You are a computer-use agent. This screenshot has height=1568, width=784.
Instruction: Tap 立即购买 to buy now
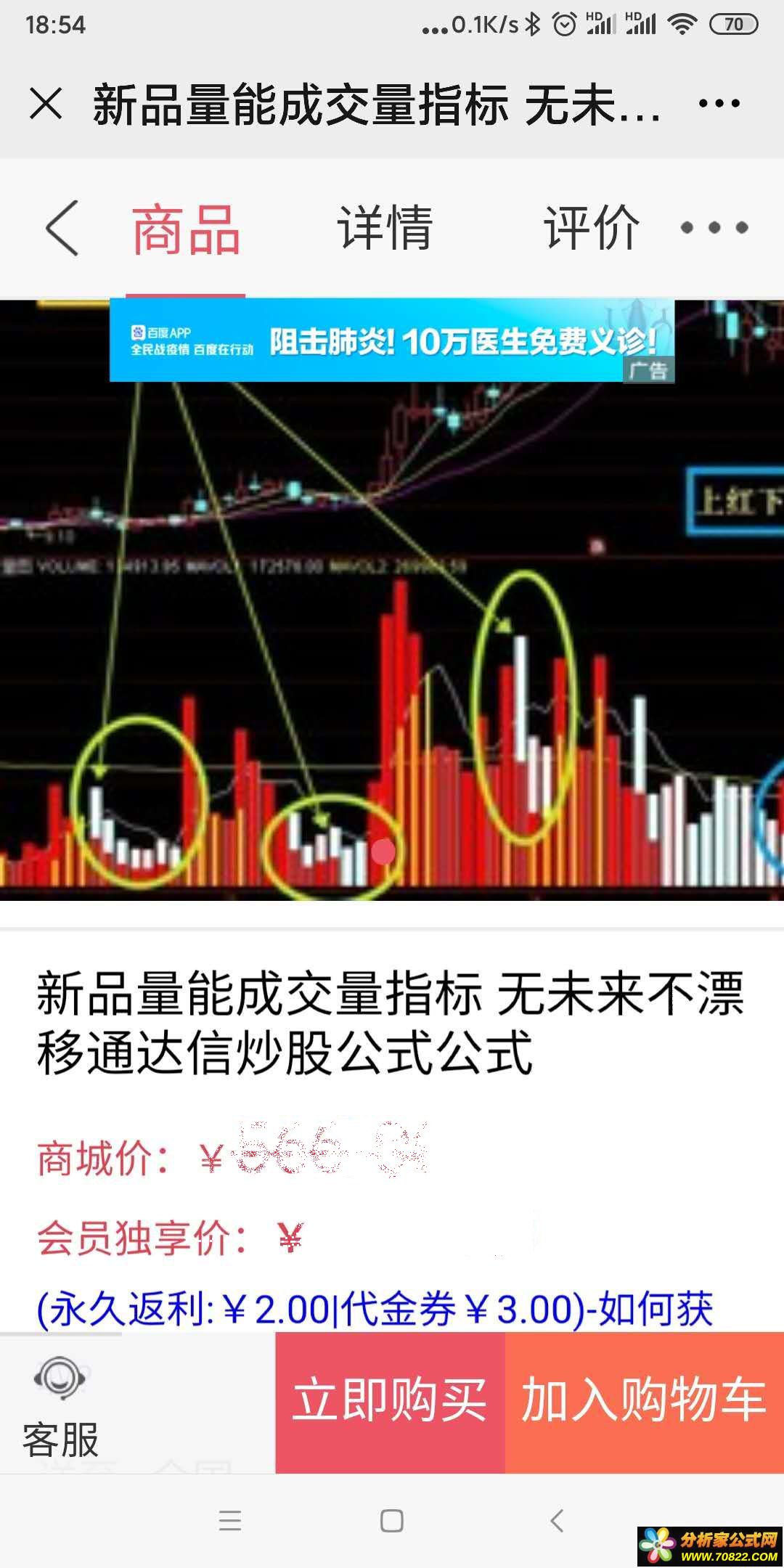(390, 1400)
